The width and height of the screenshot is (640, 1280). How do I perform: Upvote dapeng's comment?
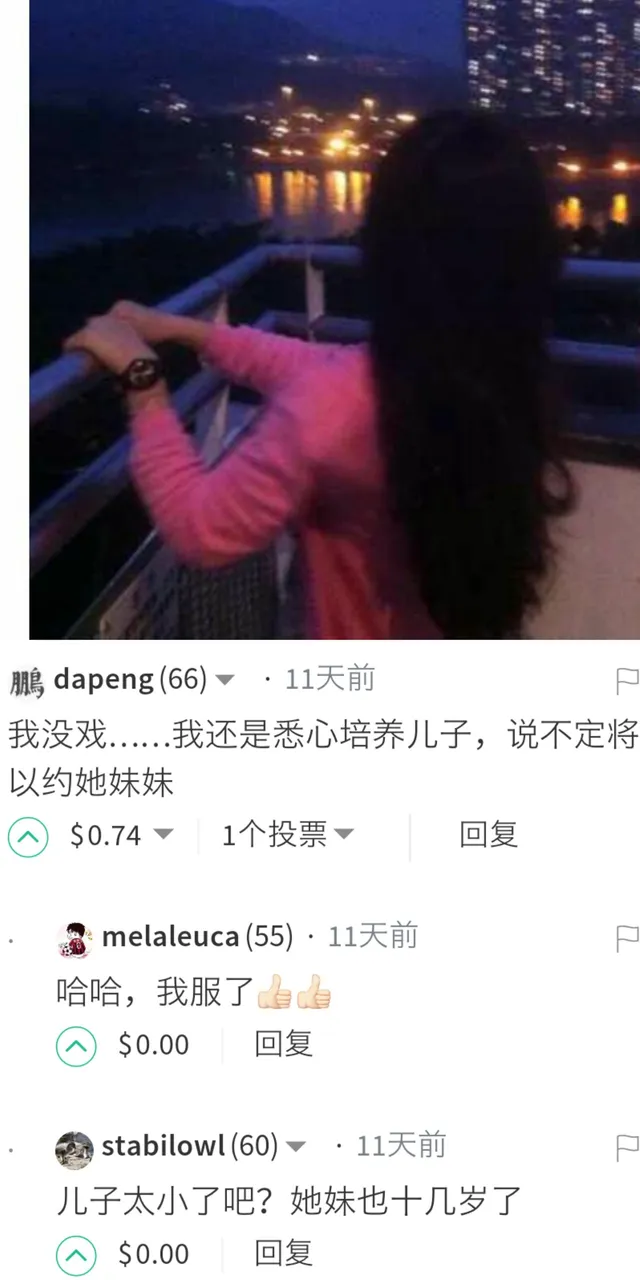(x=28, y=836)
